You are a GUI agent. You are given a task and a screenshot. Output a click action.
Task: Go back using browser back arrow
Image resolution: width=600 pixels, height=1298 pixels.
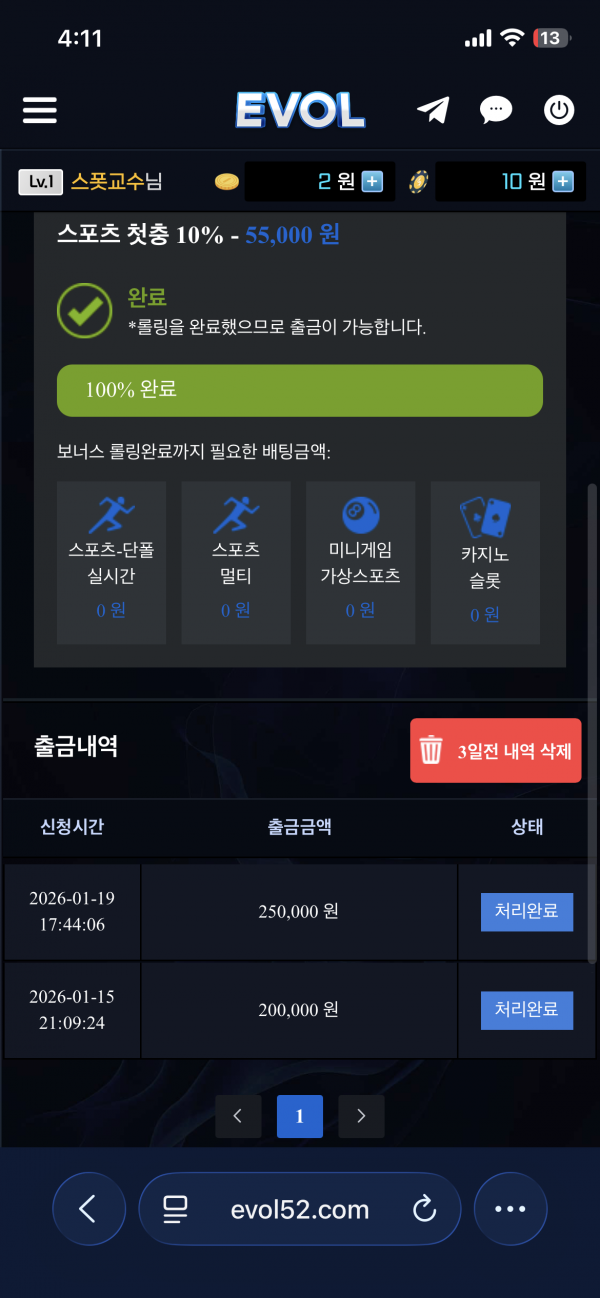pos(89,1209)
